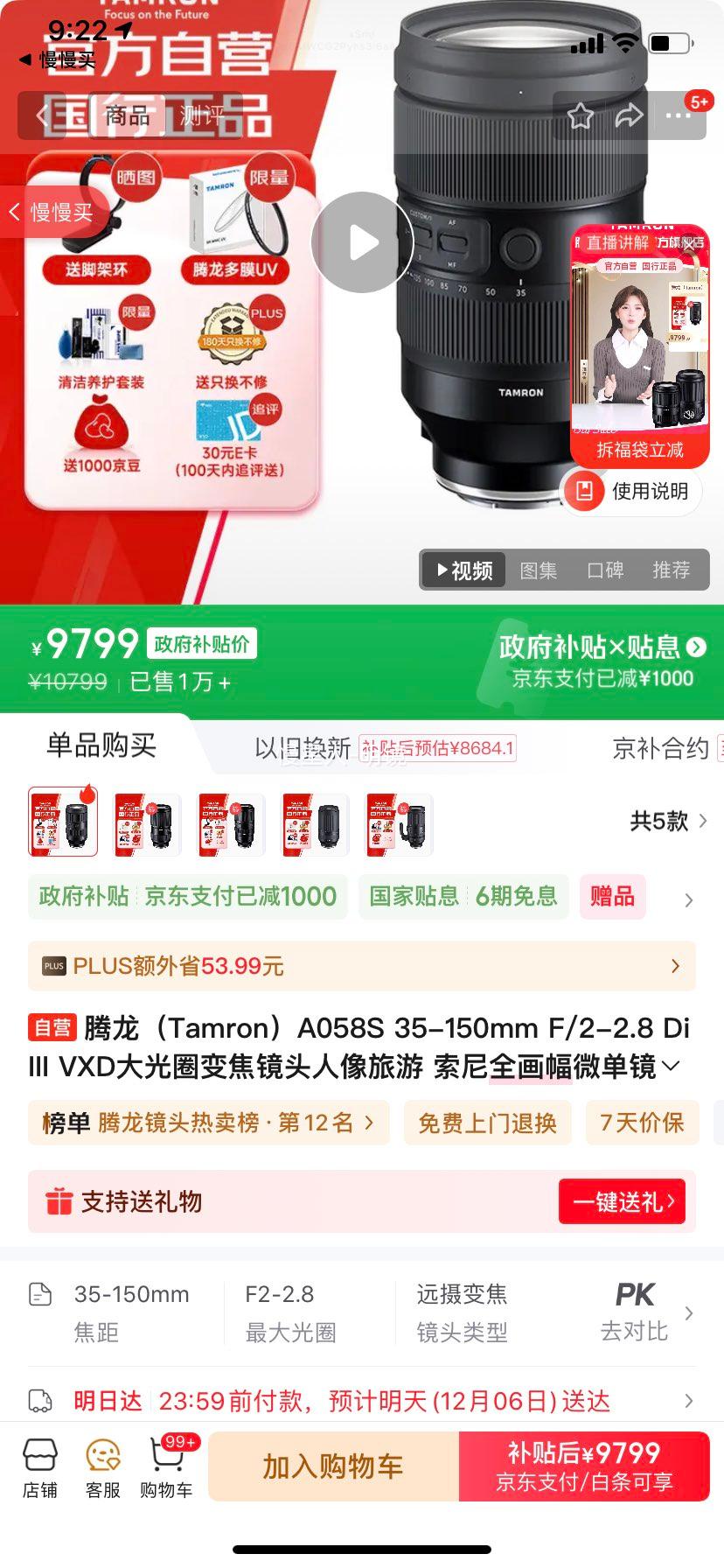Switch to the 以旧换新 trade-in tab

(x=302, y=748)
